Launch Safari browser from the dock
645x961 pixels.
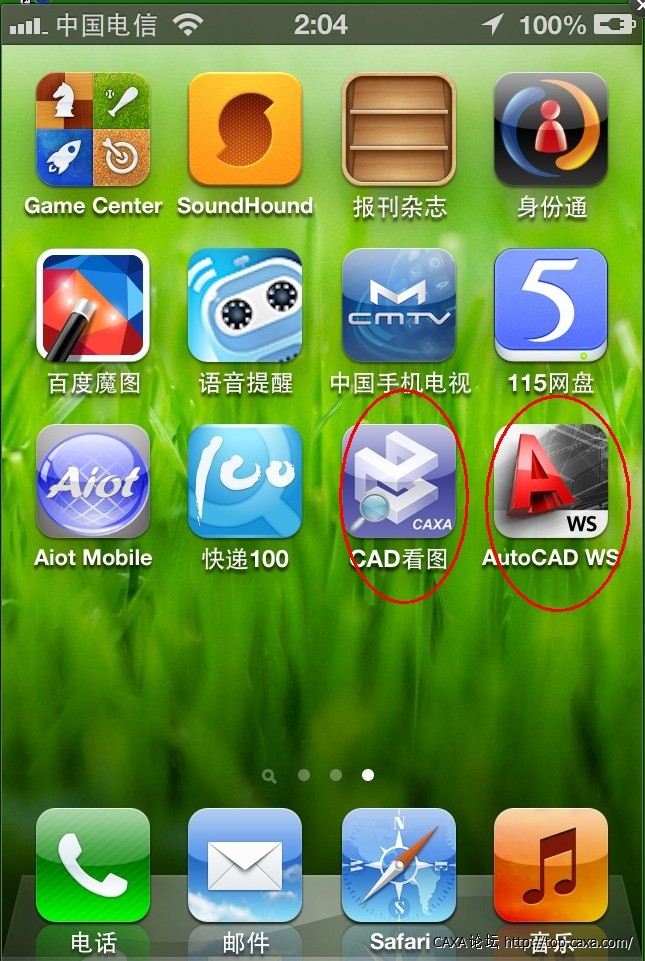399,865
